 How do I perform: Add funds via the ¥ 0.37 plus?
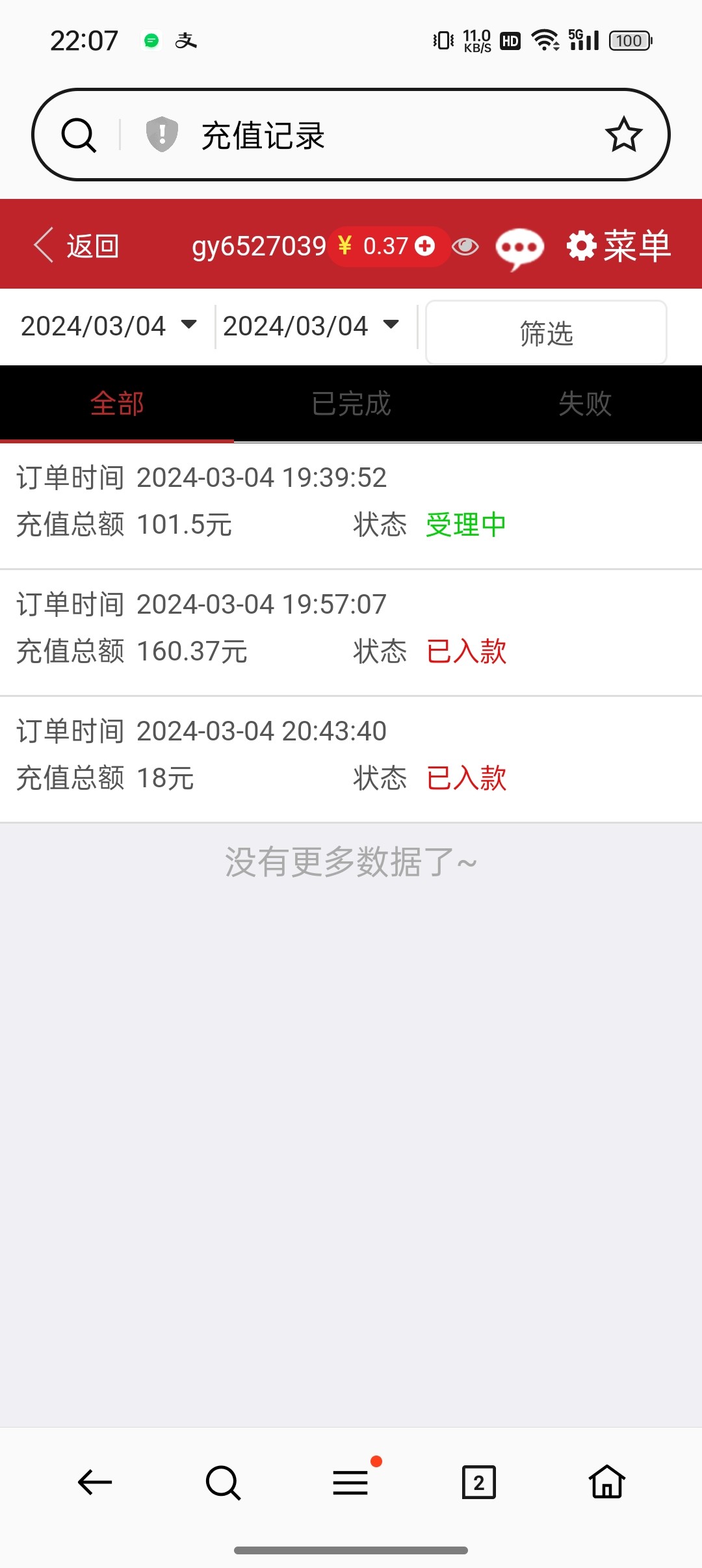click(x=425, y=246)
